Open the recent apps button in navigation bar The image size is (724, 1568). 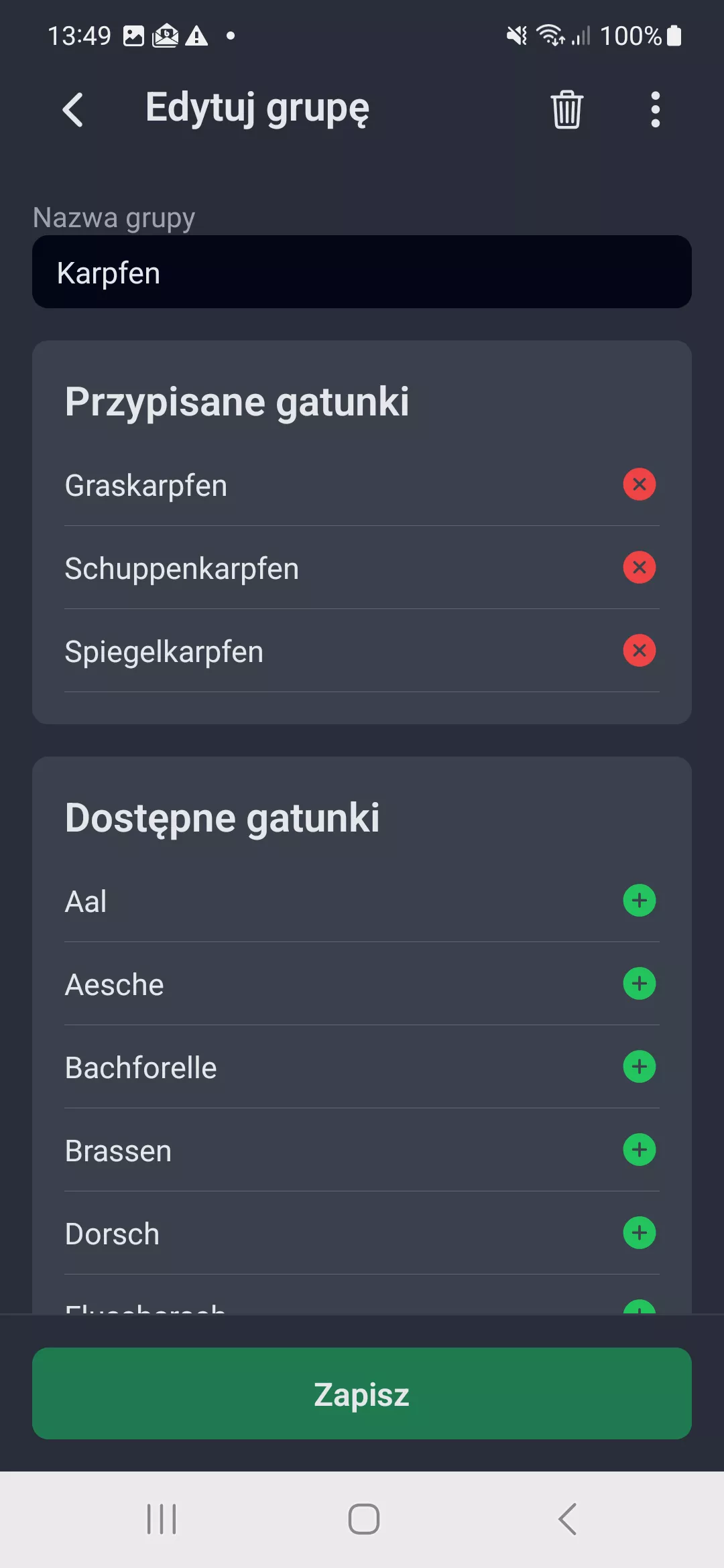[x=161, y=1519]
